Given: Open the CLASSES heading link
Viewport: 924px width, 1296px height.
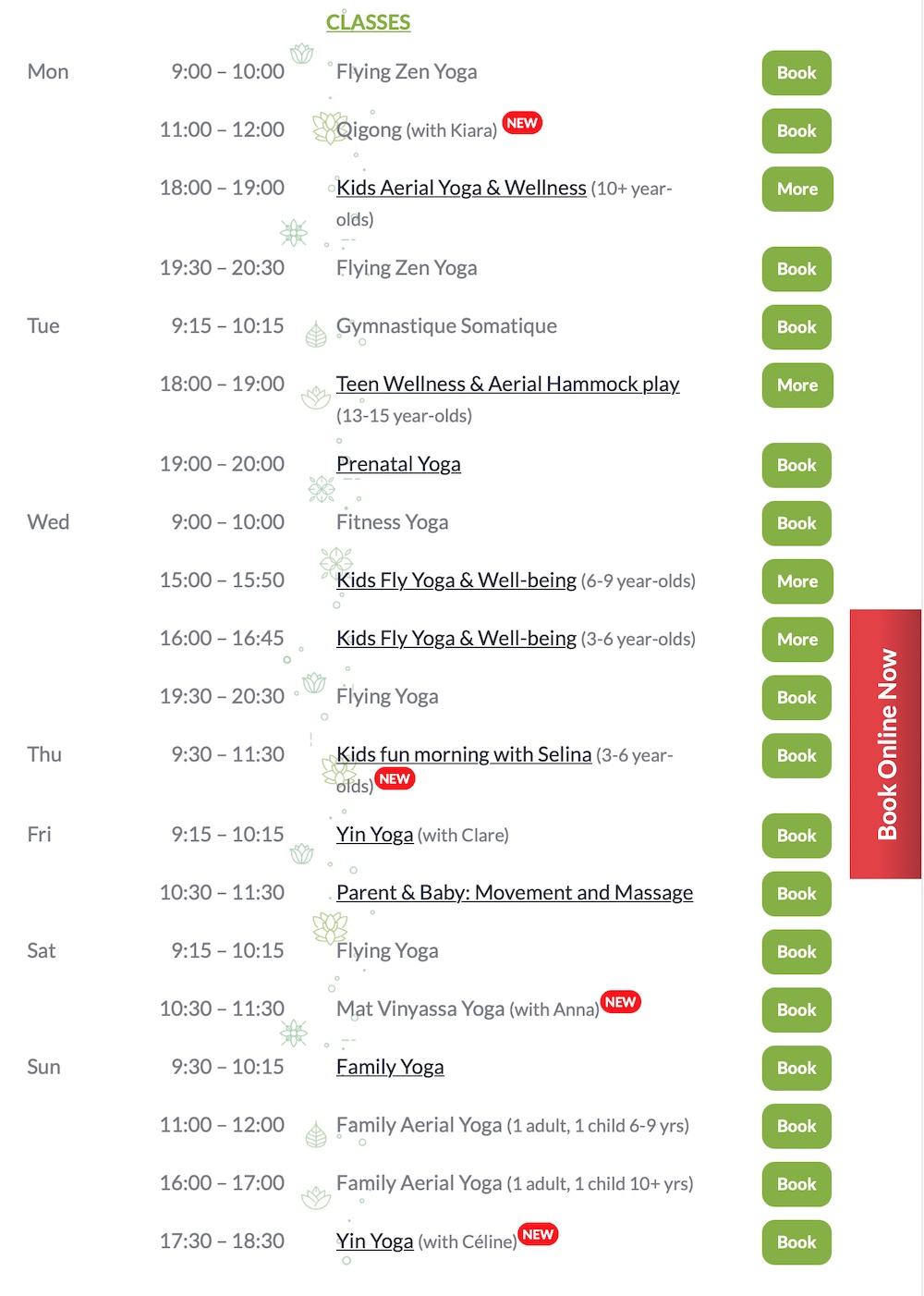Looking at the screenshot, I should tap(368, 22).
